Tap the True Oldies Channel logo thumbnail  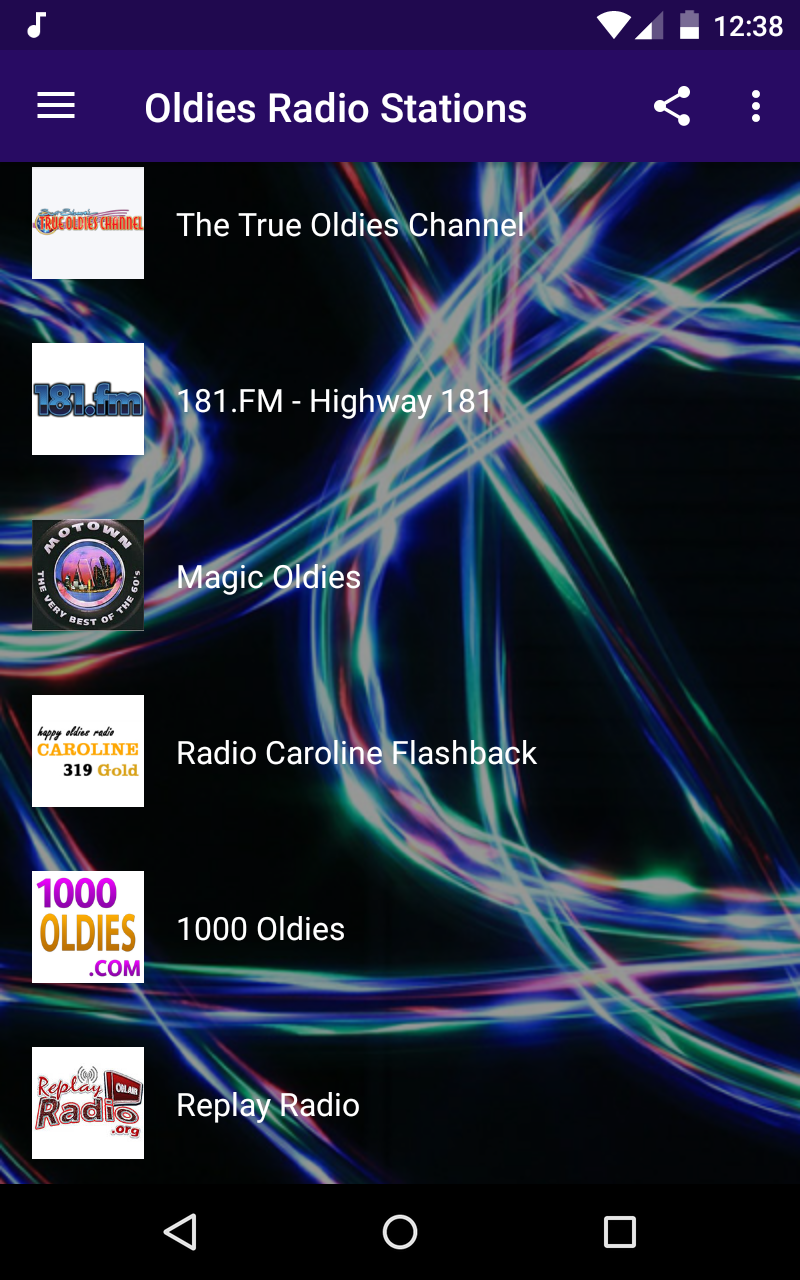pos(87,223)
